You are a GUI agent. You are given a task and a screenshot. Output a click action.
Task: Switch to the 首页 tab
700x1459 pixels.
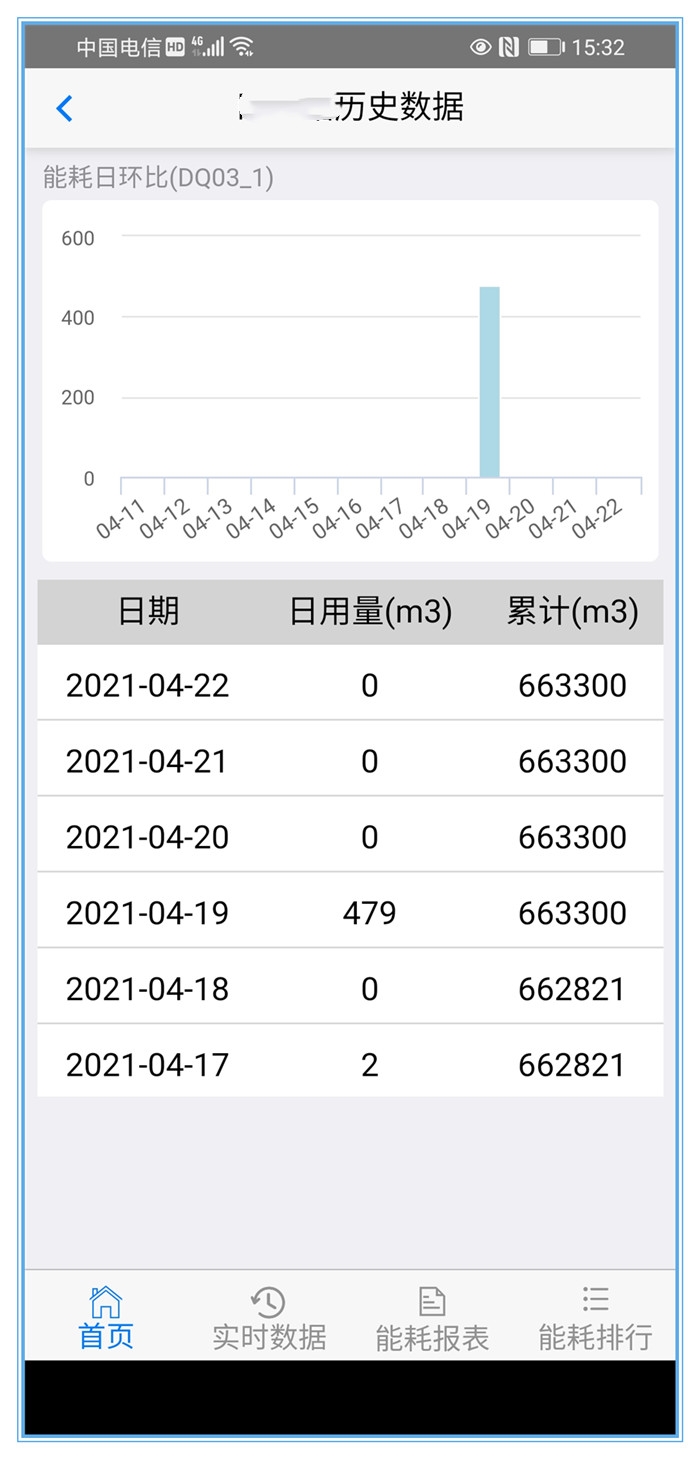pos(106,1318)
